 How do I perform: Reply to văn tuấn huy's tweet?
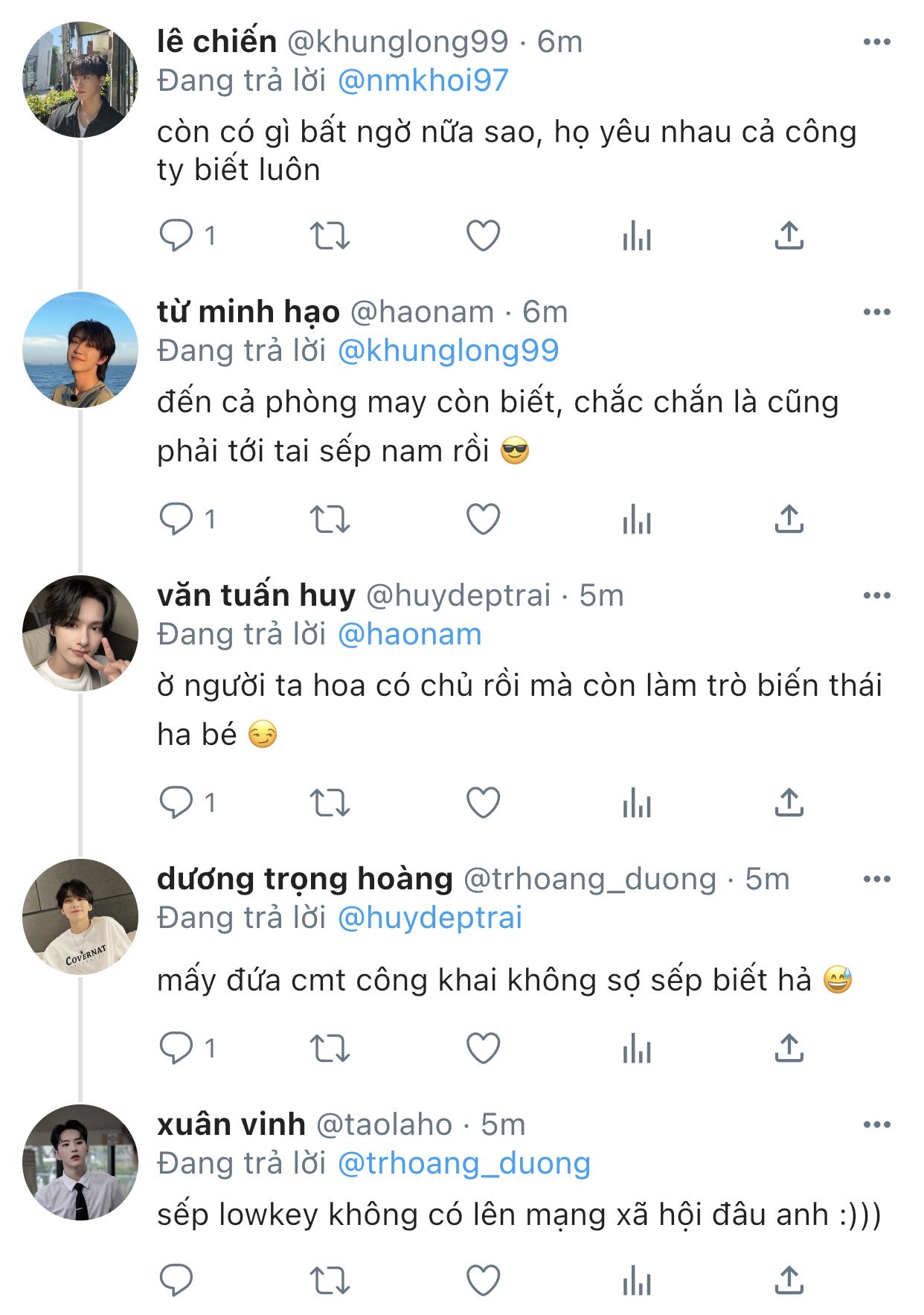[x=176, y=803]
